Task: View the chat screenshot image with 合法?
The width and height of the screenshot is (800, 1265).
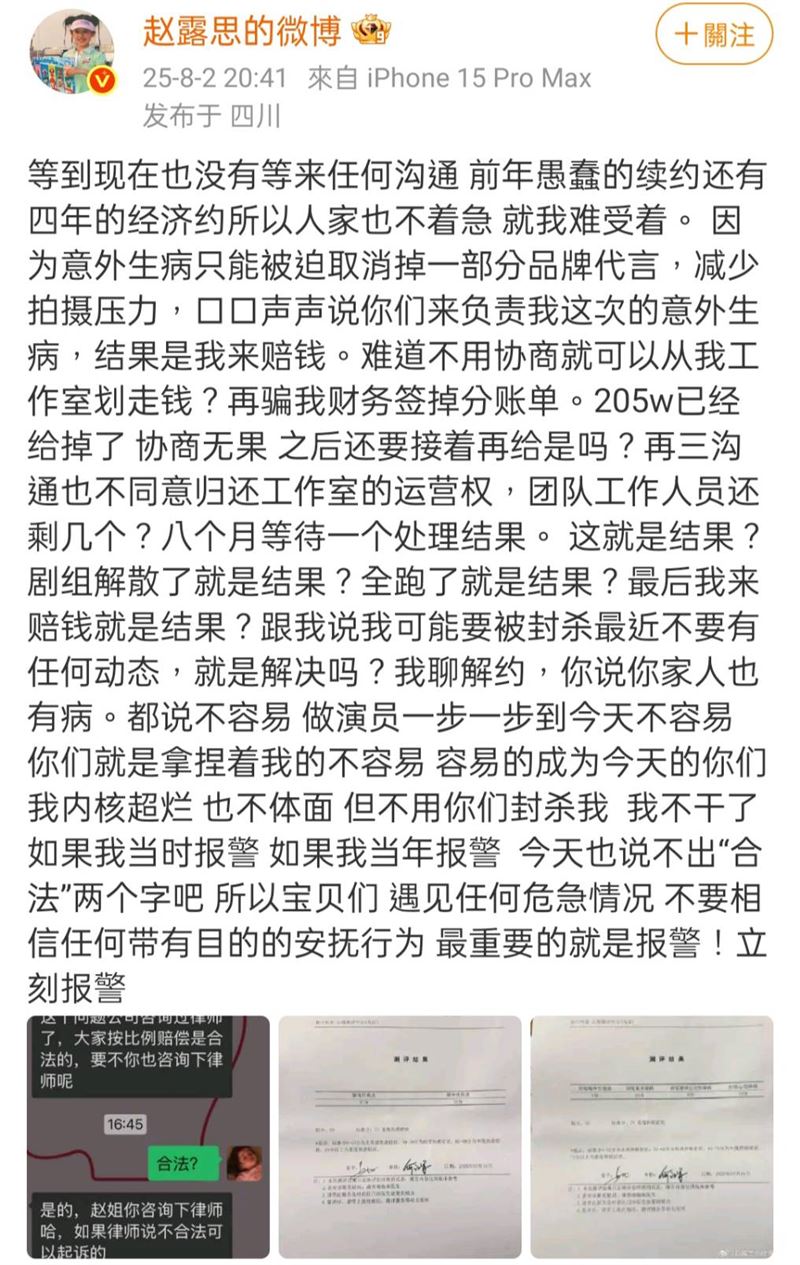Action: (x=148, y=1136)
